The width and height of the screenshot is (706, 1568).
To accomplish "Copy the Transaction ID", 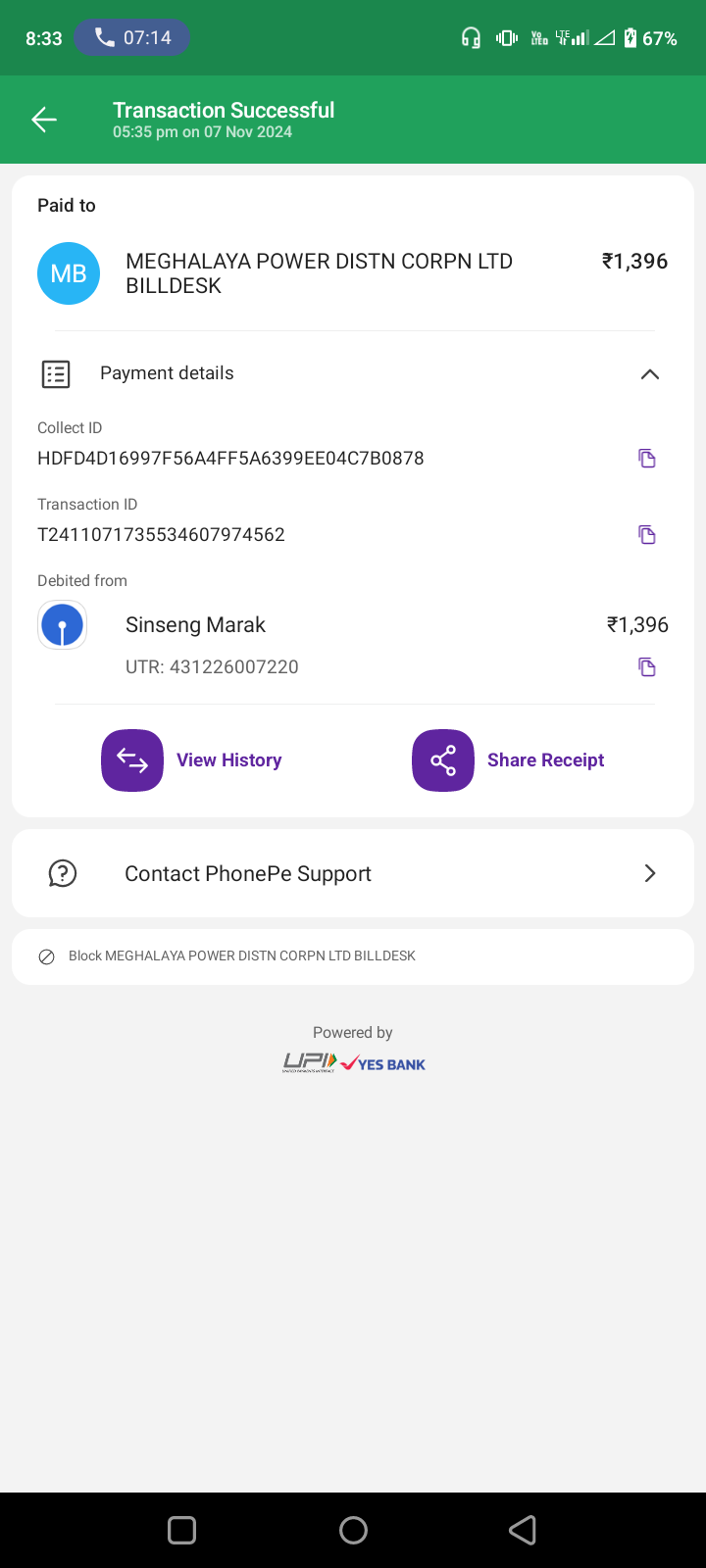I will pyautogui.click(x=646, y=535).
